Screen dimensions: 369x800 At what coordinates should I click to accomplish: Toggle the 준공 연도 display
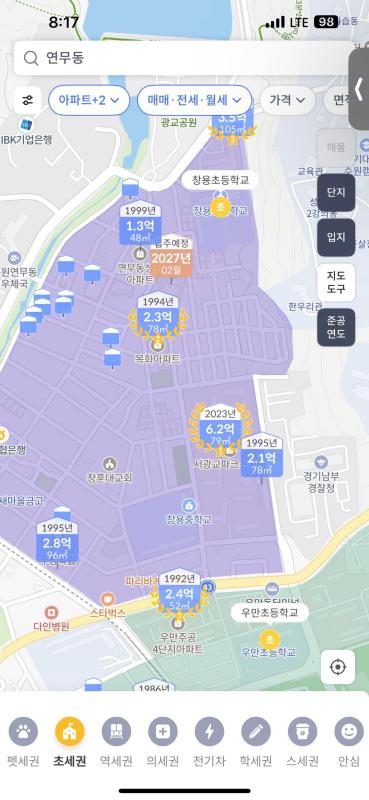336,328
